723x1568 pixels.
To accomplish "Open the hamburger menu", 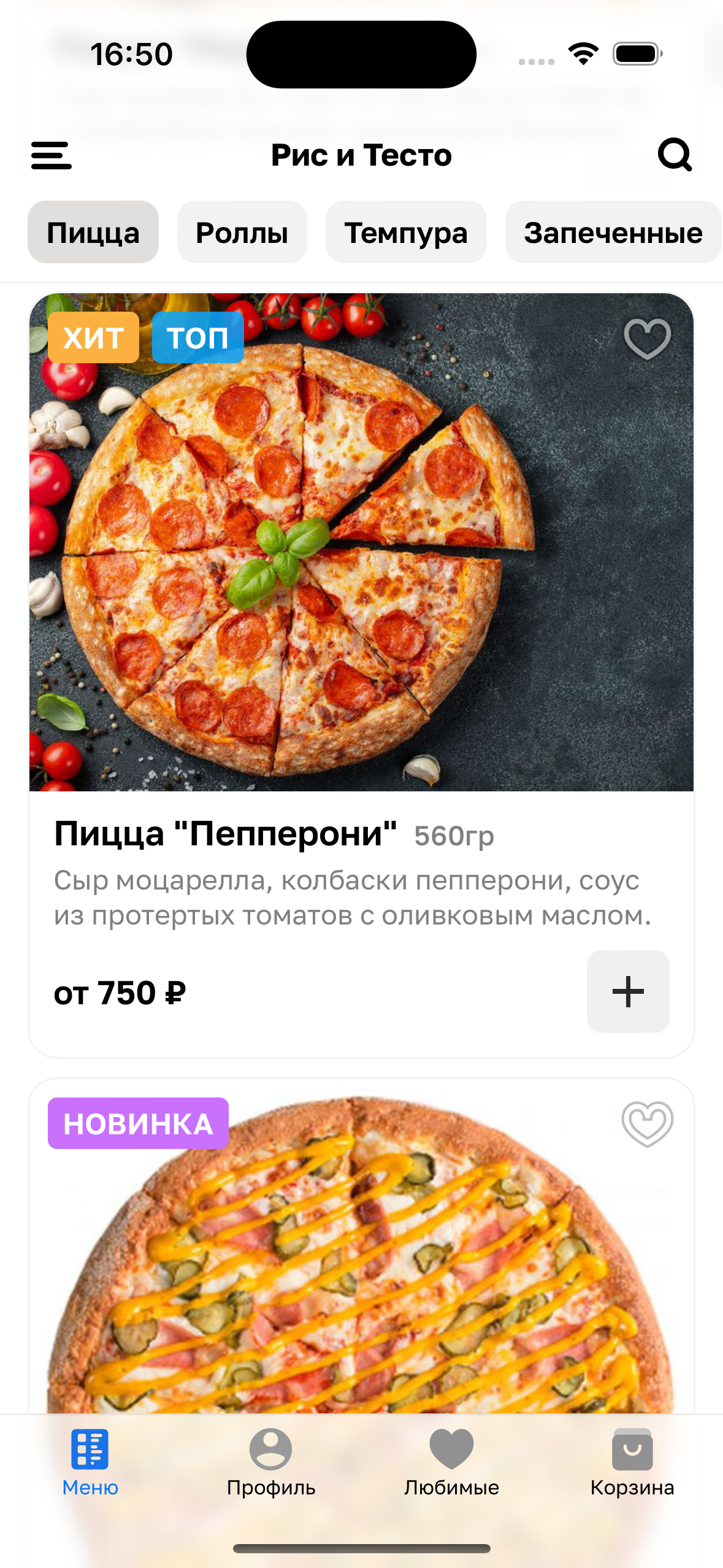I will 52,155.
